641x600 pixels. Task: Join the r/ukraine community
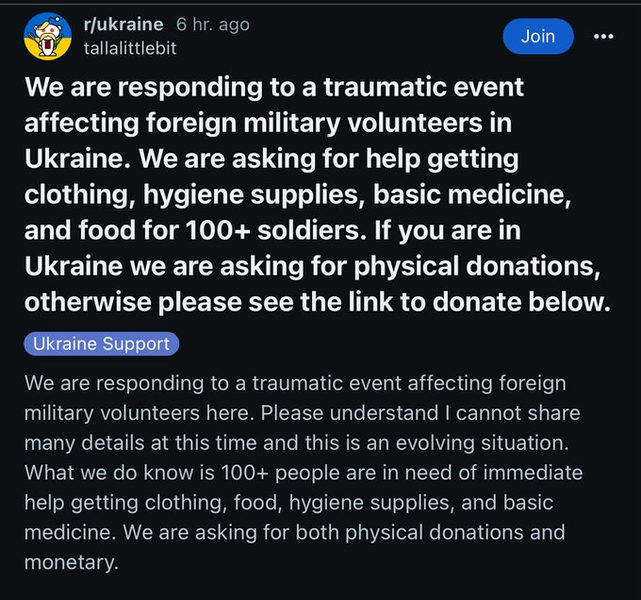538,36
